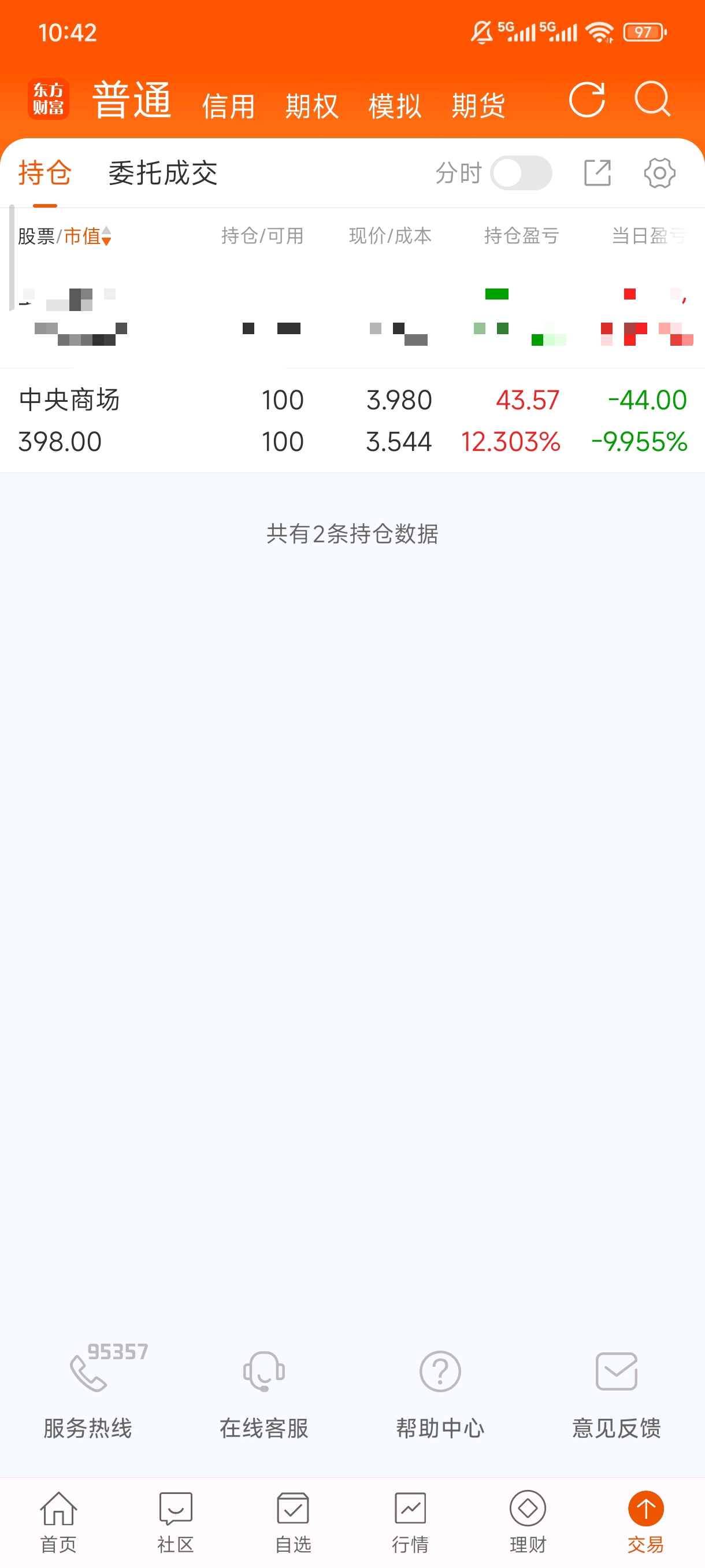Viewport: 705px width, 1568px height.
Task: Toggle the 分时 switch
Action: coord(521,173)
